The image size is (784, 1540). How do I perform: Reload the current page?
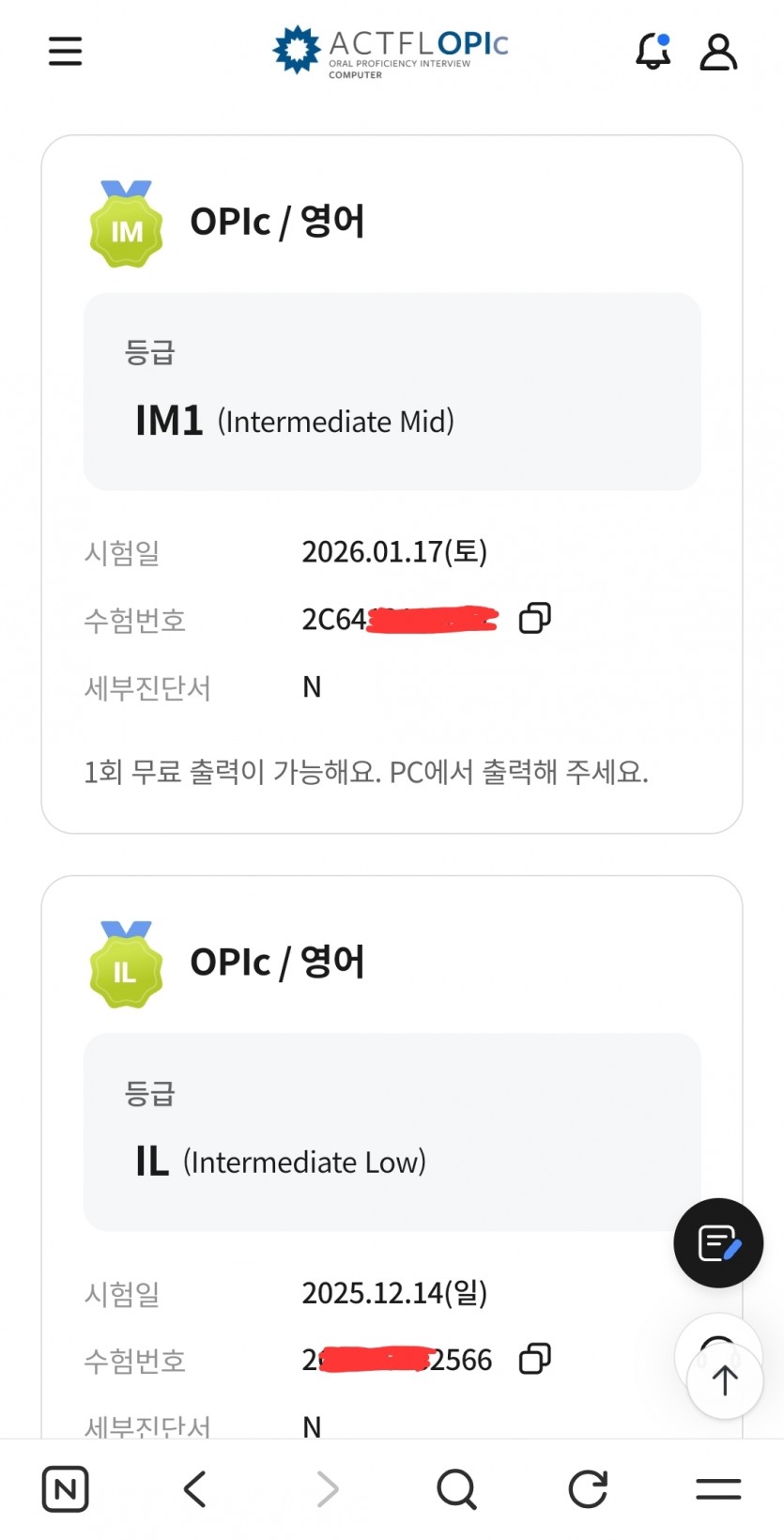[588, 1489]
